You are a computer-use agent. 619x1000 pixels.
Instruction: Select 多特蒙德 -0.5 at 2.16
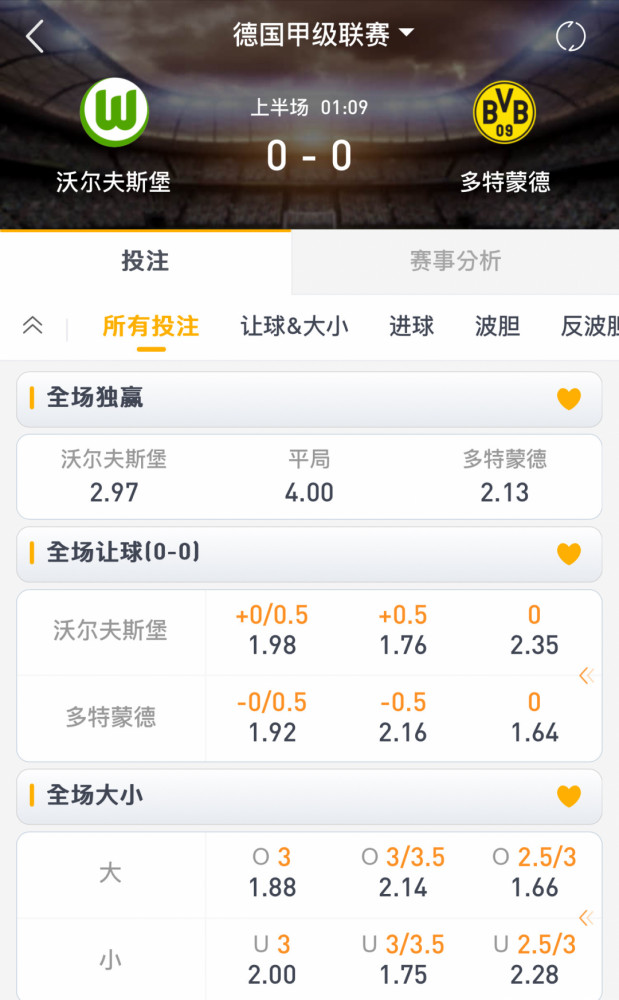[403, 717]
